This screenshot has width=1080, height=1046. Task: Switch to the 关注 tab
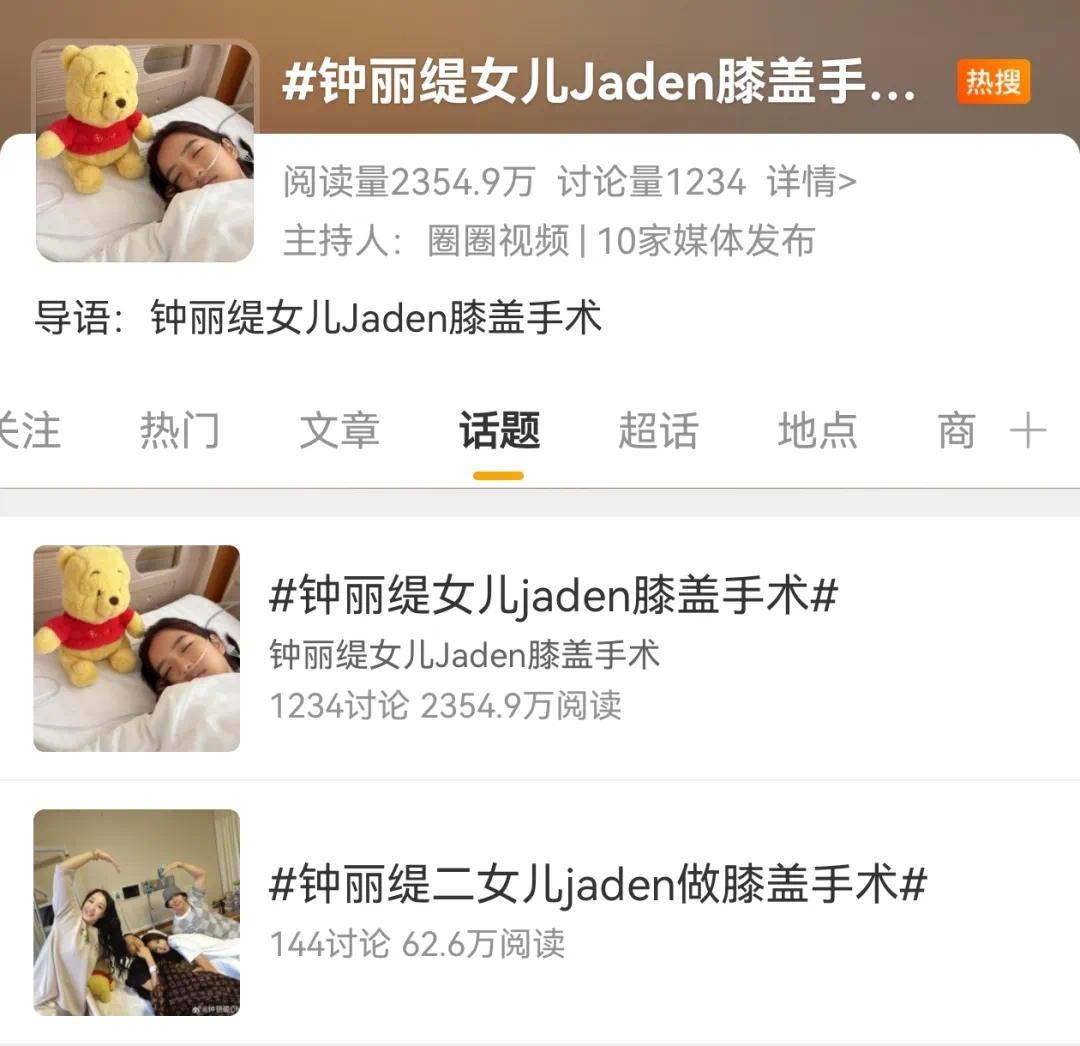tap(30, 430)
